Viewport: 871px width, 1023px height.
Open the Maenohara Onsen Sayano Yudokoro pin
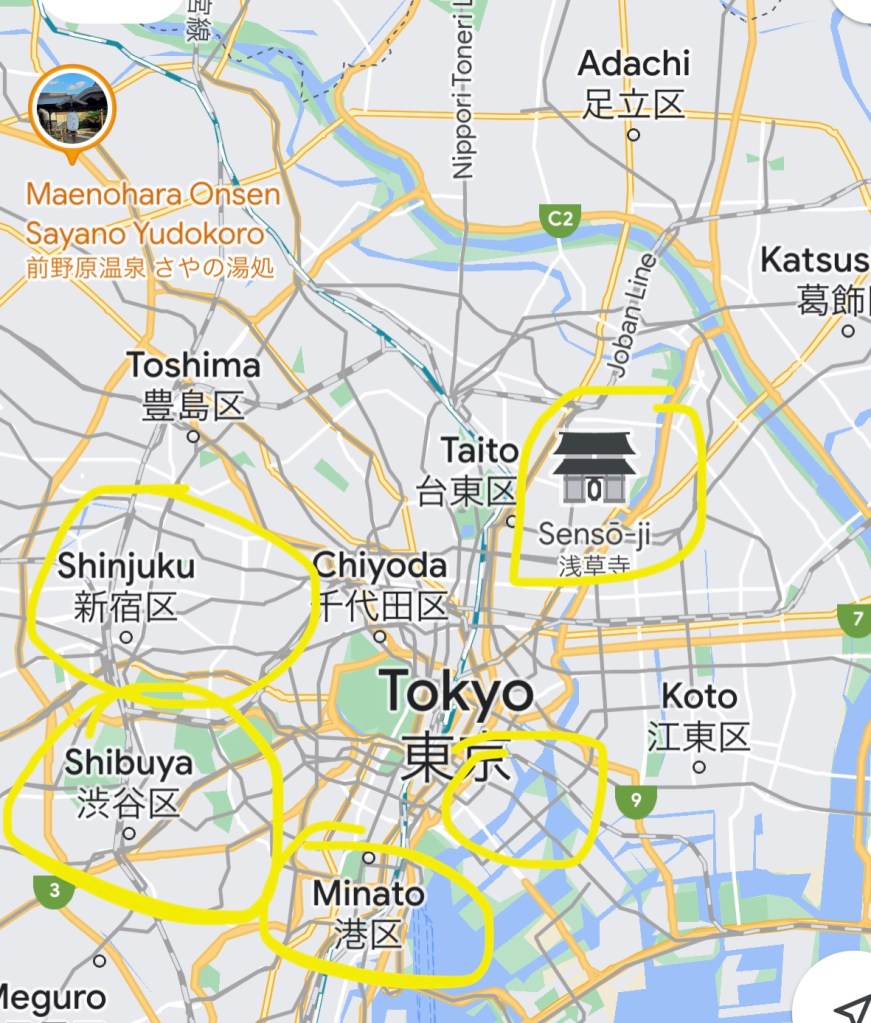[x=72, y=109]
